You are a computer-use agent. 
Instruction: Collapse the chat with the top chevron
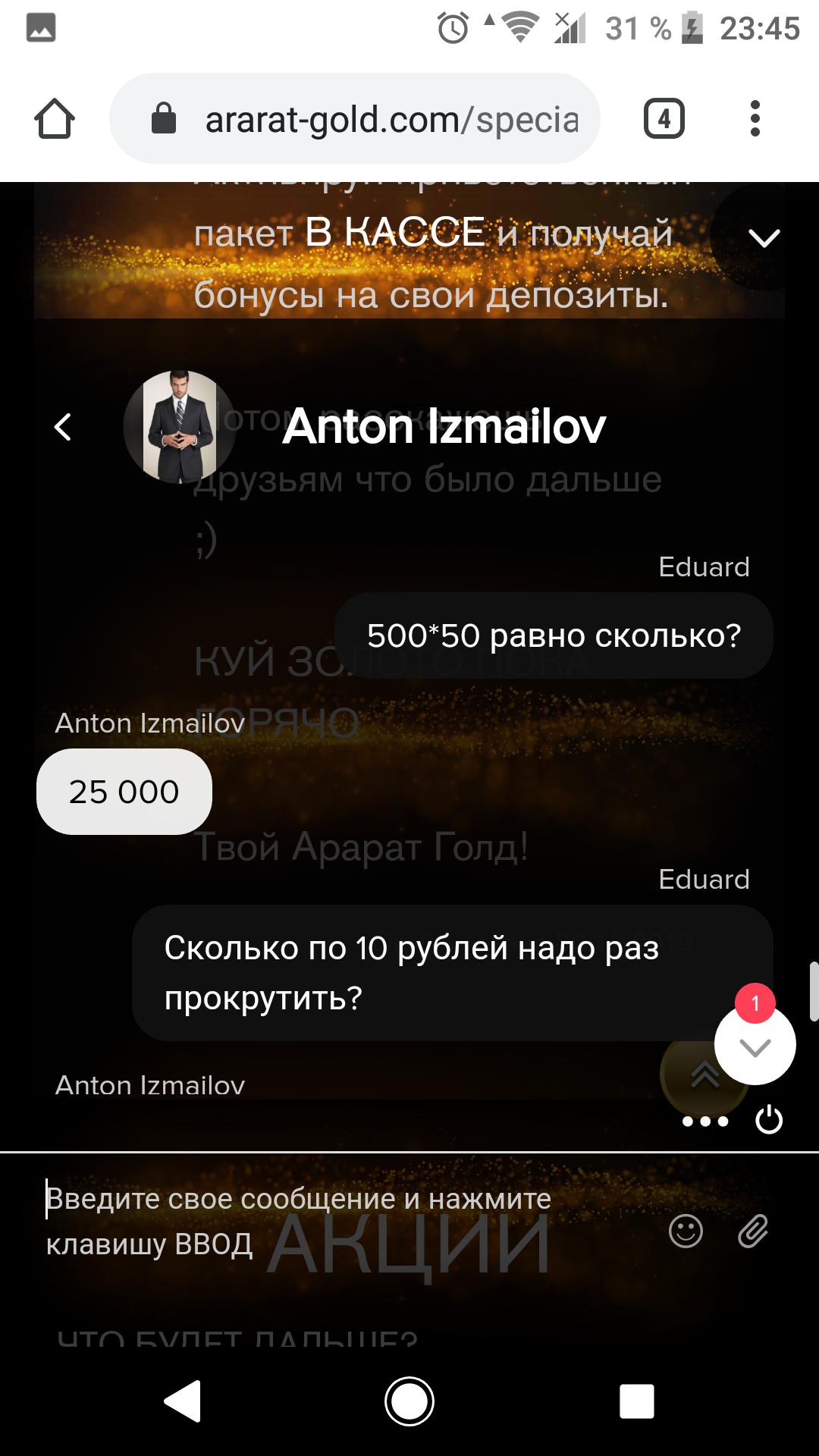pyautogui.click(x=764, y=238)
